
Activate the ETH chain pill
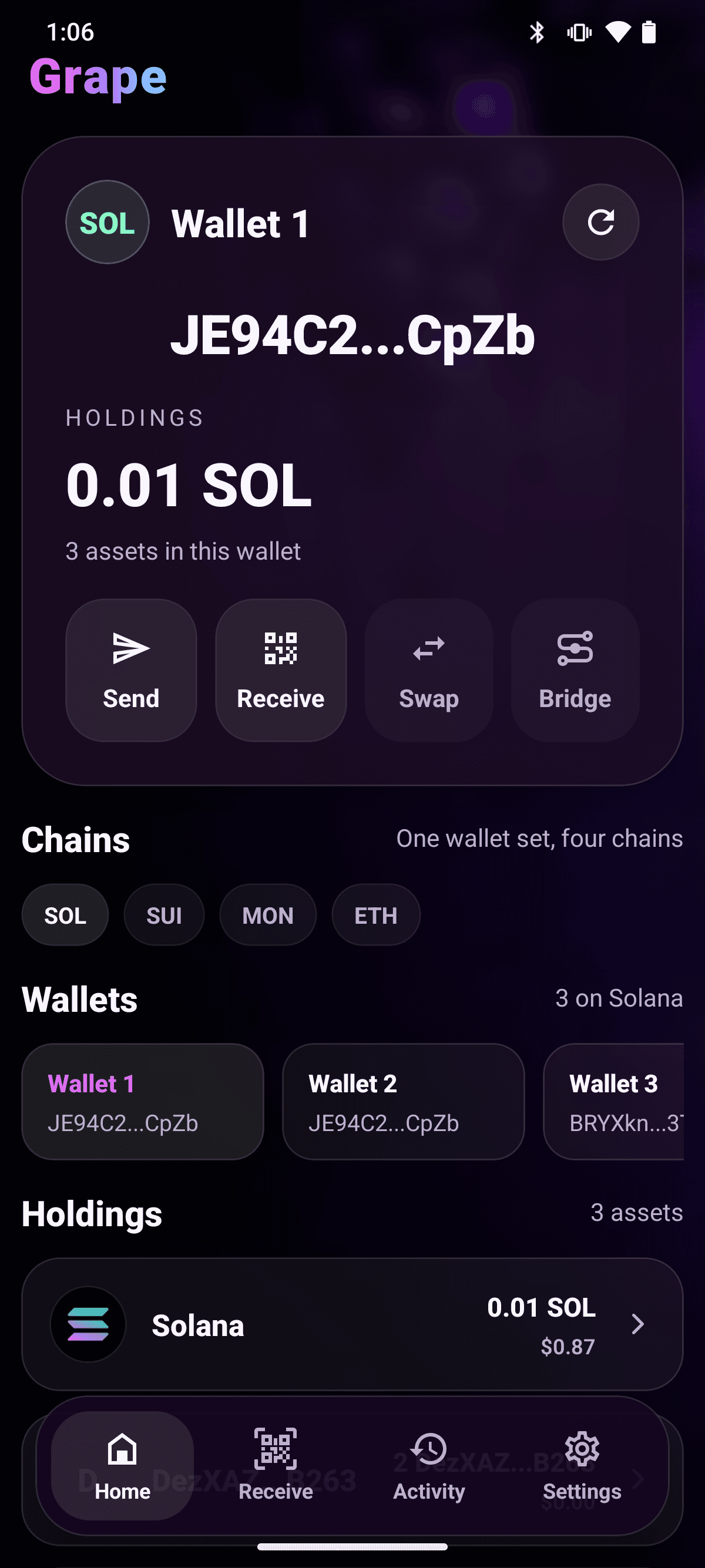(x=375, y=914)
